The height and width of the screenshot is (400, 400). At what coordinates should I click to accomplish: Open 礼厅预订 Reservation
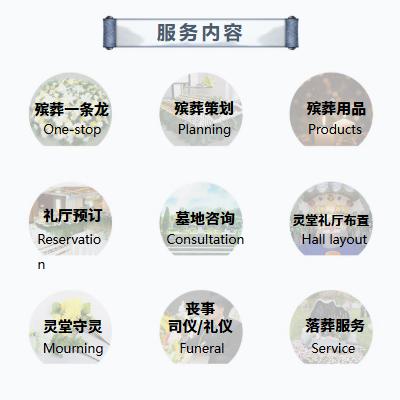(x=71, y=219)
